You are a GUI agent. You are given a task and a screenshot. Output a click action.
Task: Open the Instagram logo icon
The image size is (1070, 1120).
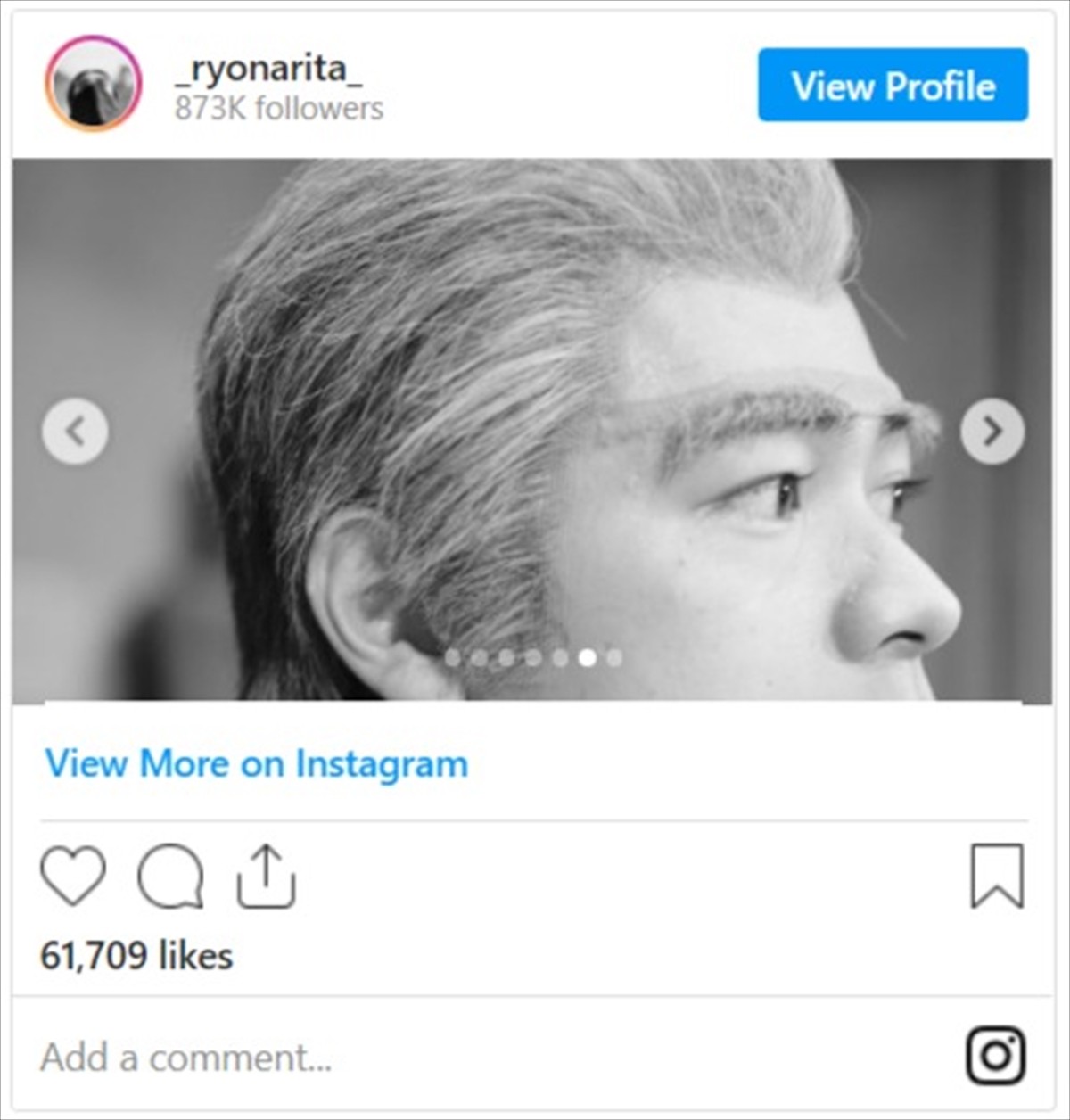996,1057
